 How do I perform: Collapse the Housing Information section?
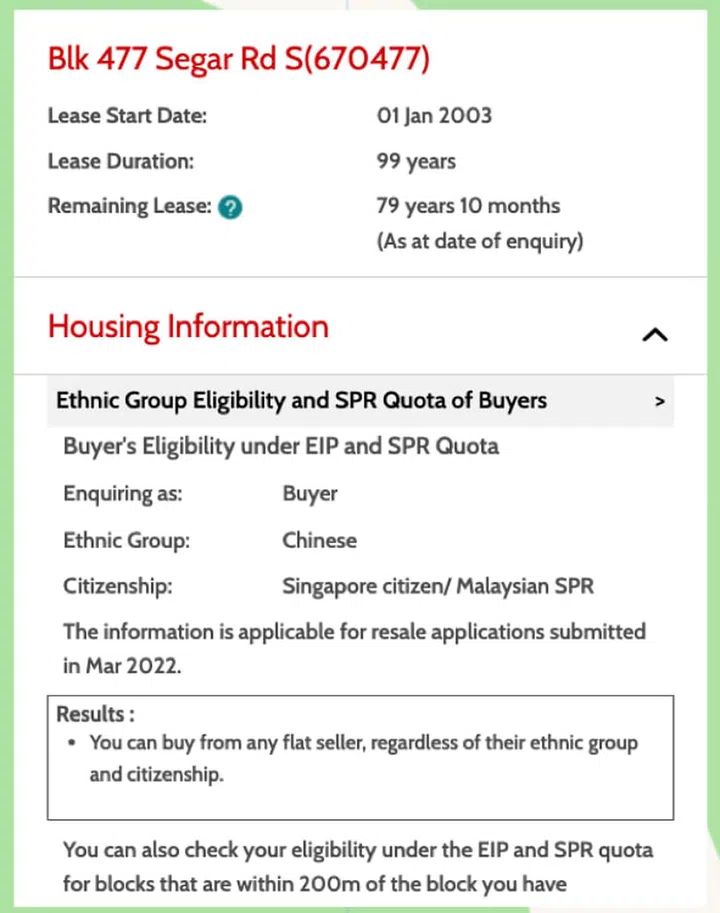pos(654,335)
